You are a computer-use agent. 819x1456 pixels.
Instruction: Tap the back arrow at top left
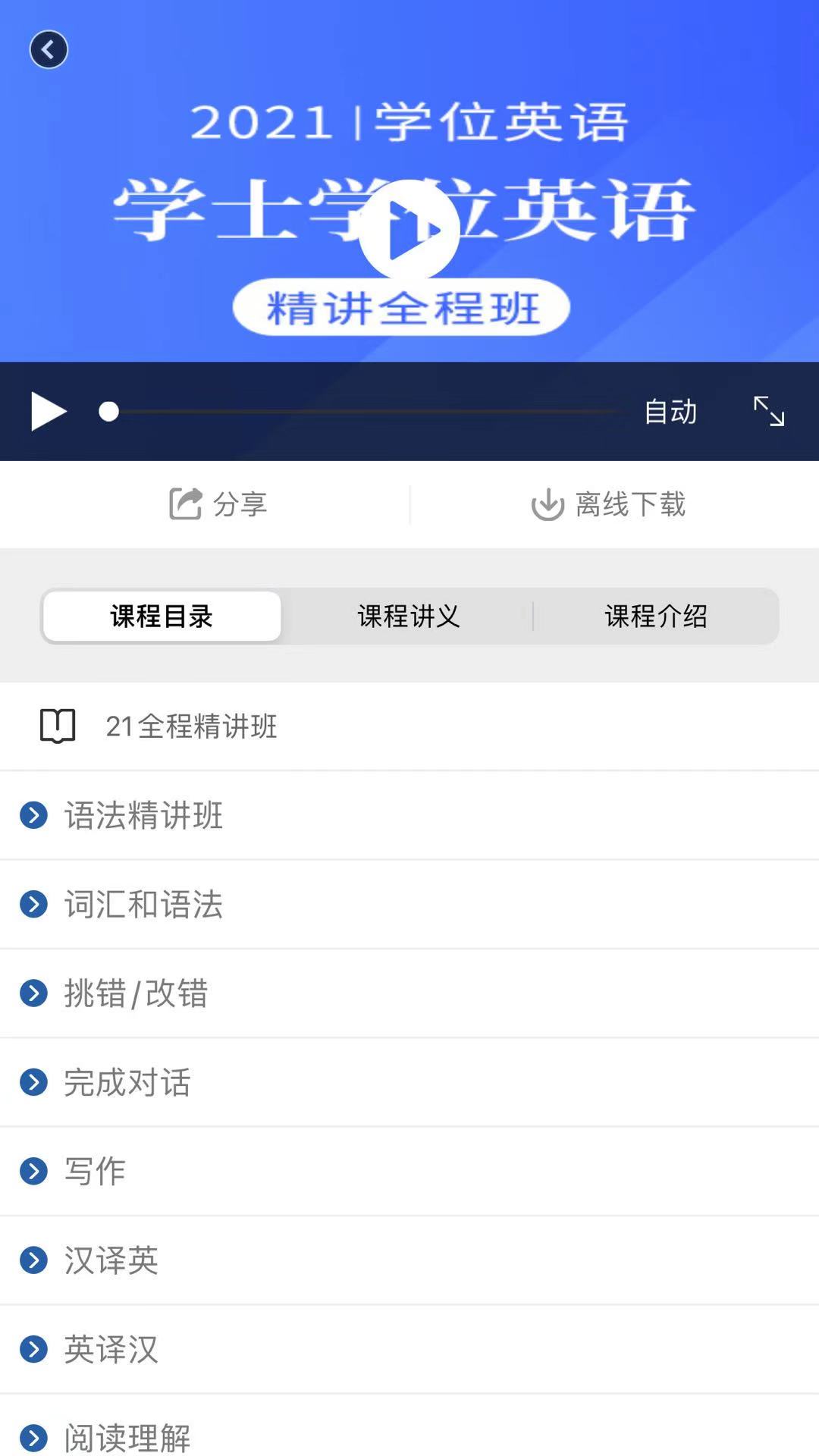[49, 49]
